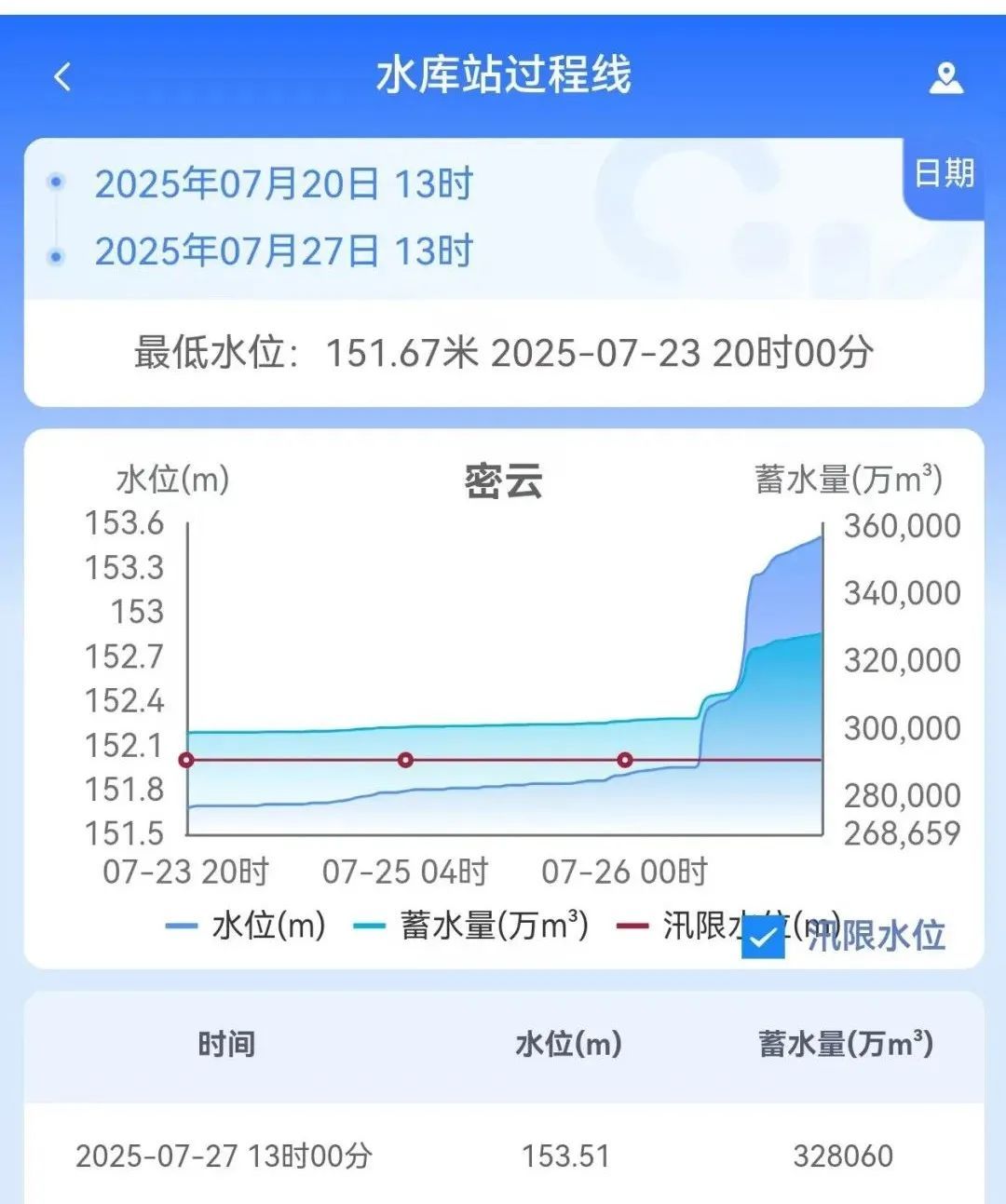Screen dimensions: 1006x1204
Task: Open the 日期 date picker button
Action: click(x=945, y=174)
